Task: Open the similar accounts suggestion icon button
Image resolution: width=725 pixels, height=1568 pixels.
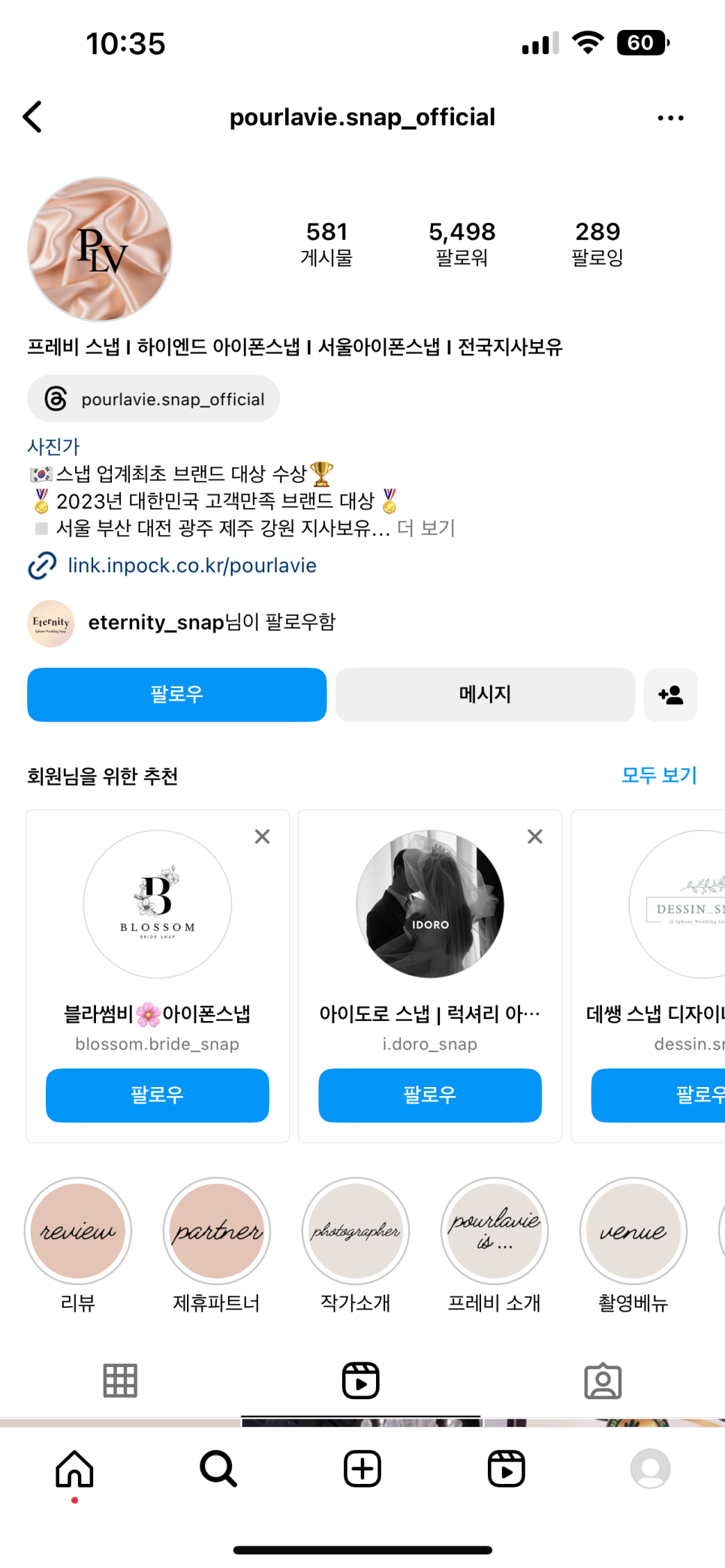Action: (671, 695)
